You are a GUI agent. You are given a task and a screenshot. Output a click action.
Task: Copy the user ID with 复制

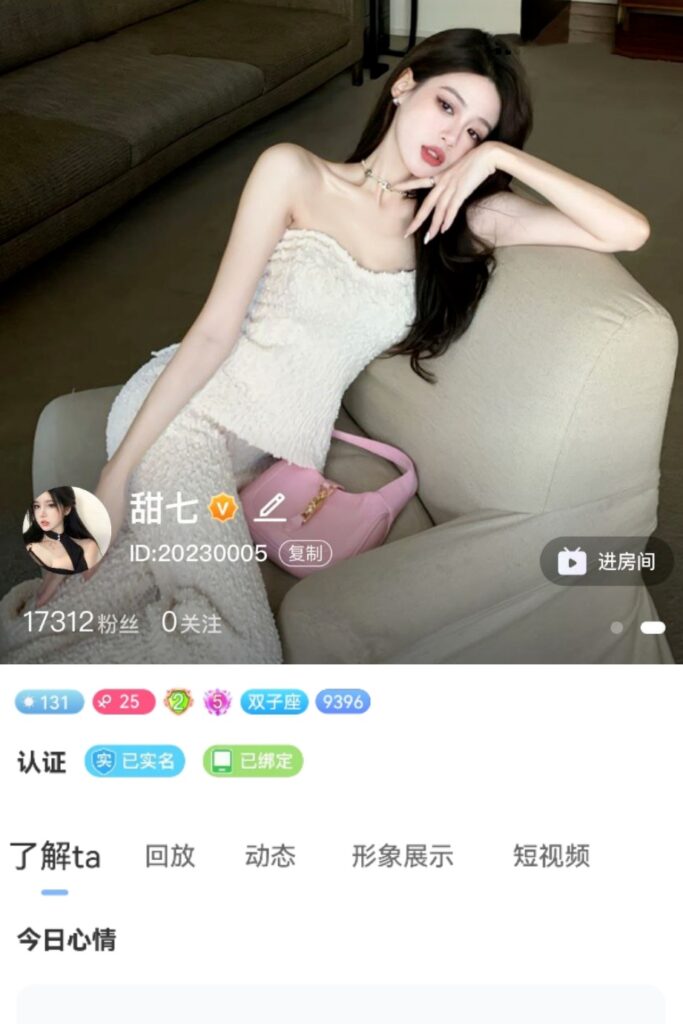(305, 553)
